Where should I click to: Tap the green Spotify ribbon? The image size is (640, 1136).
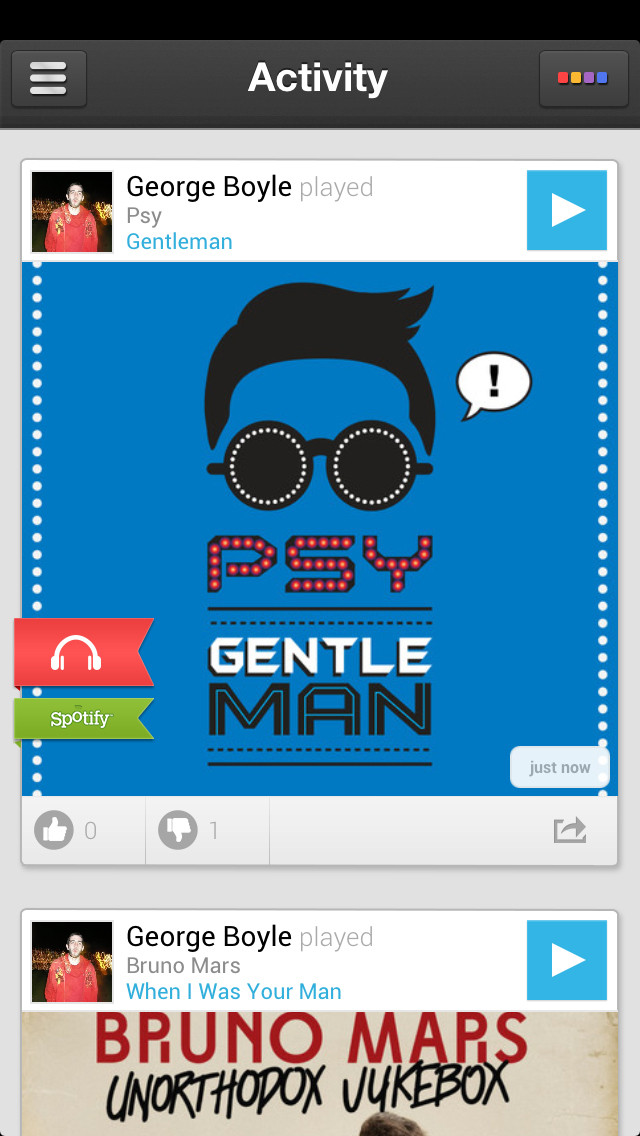[x=83, y=719]
